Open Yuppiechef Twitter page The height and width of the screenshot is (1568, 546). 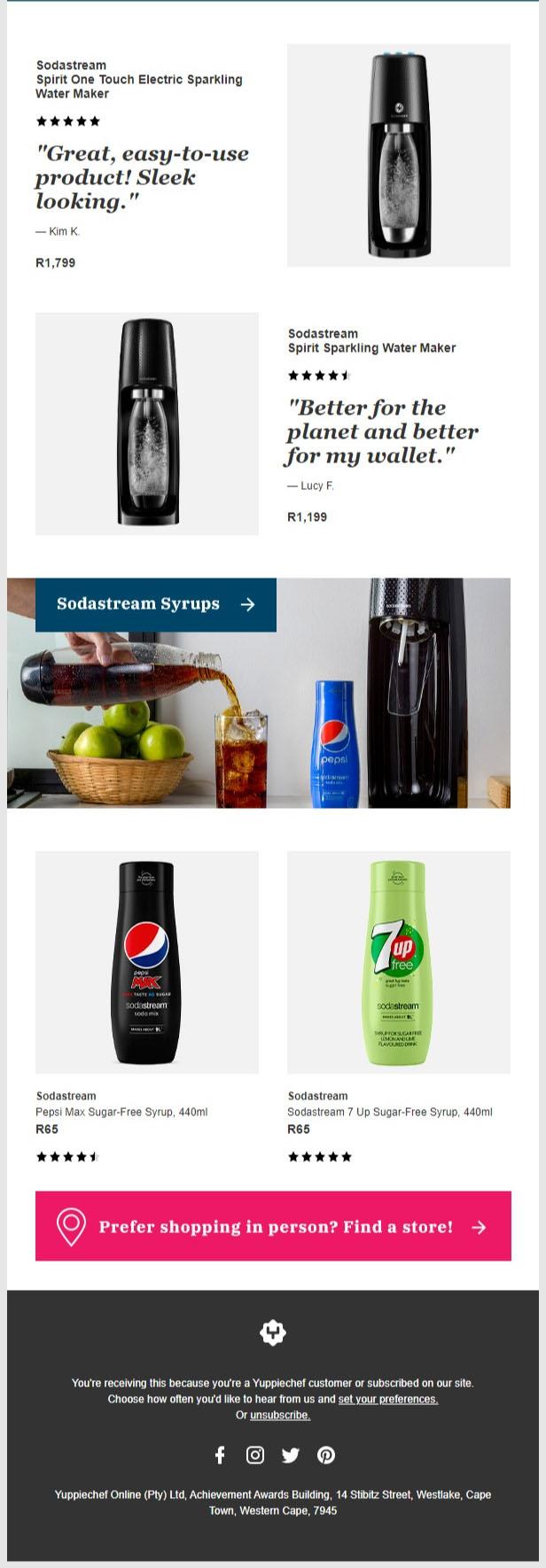tap(291, 1455)
